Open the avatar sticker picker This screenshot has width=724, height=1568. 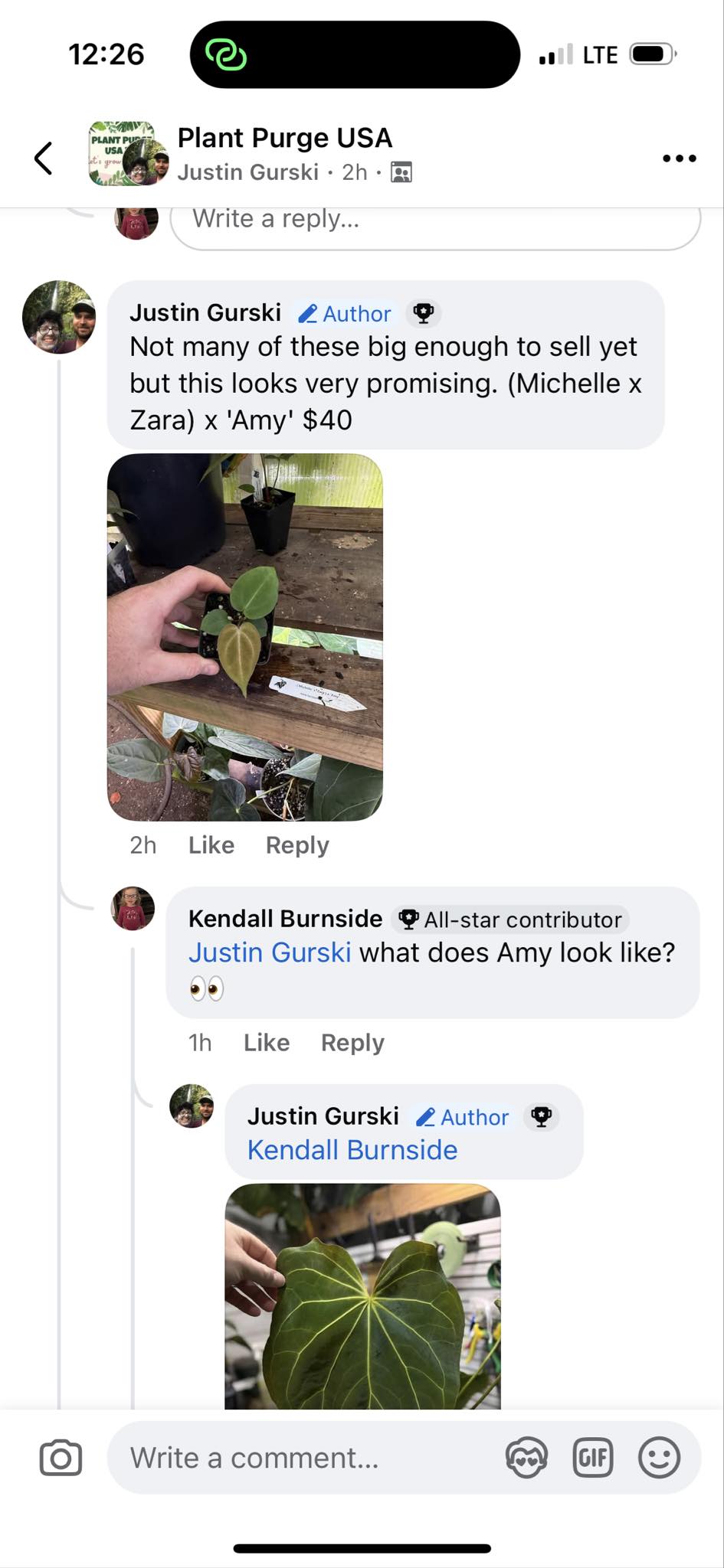coord(526,1458)
